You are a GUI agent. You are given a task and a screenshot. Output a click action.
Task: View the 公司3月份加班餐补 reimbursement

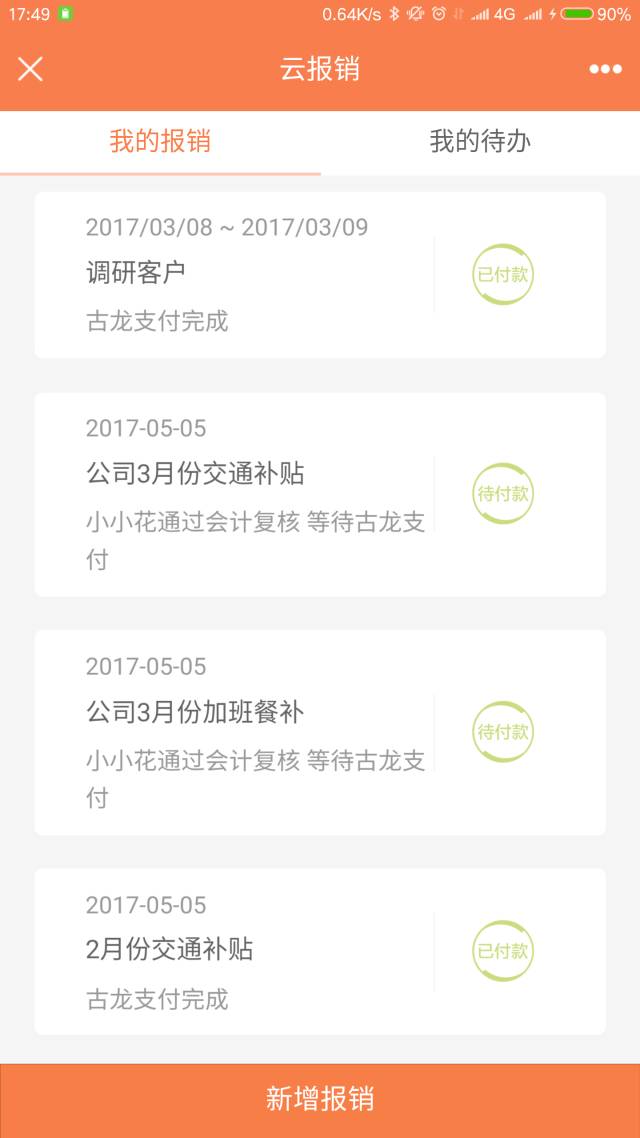click(x=320, y=733)
